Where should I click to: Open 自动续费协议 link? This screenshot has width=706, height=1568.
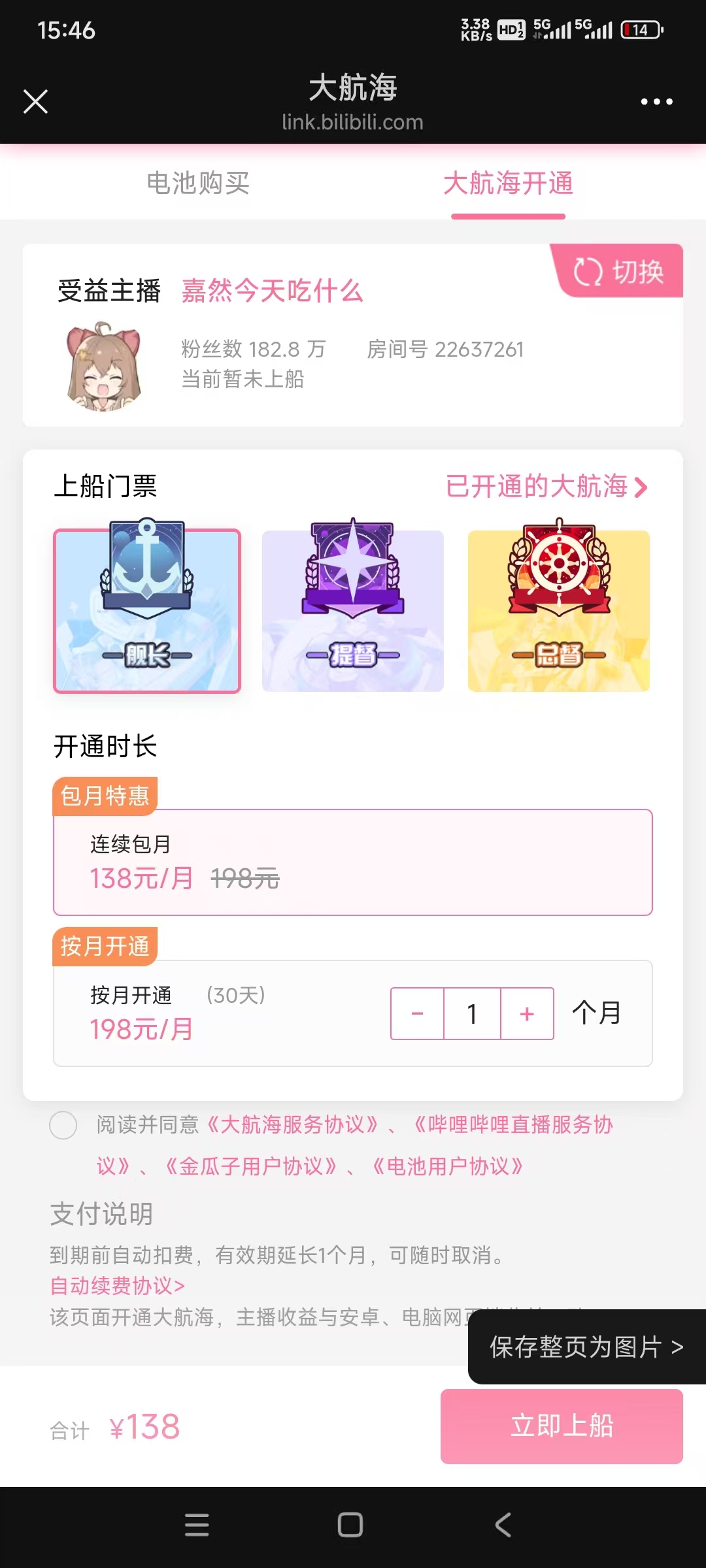[118, 1286]
